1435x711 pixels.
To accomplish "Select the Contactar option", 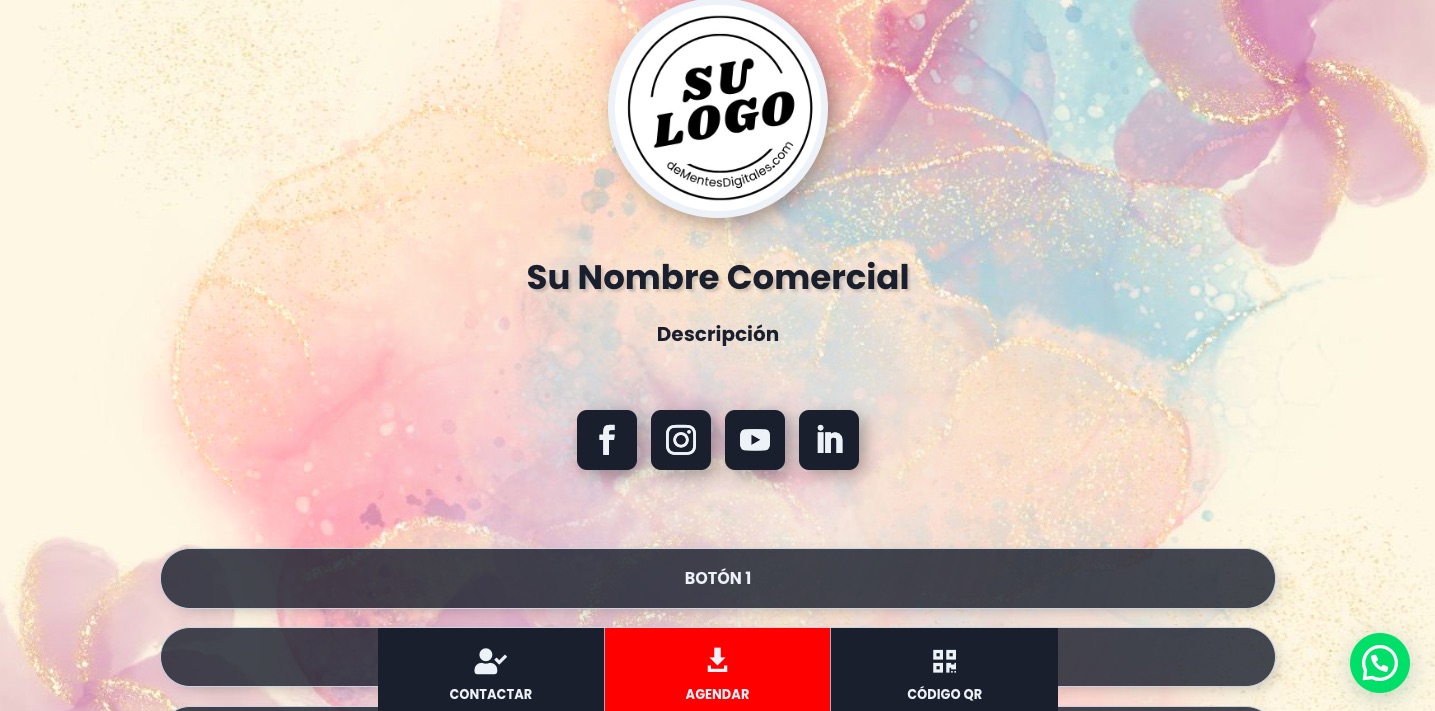I will click(491, 672).
